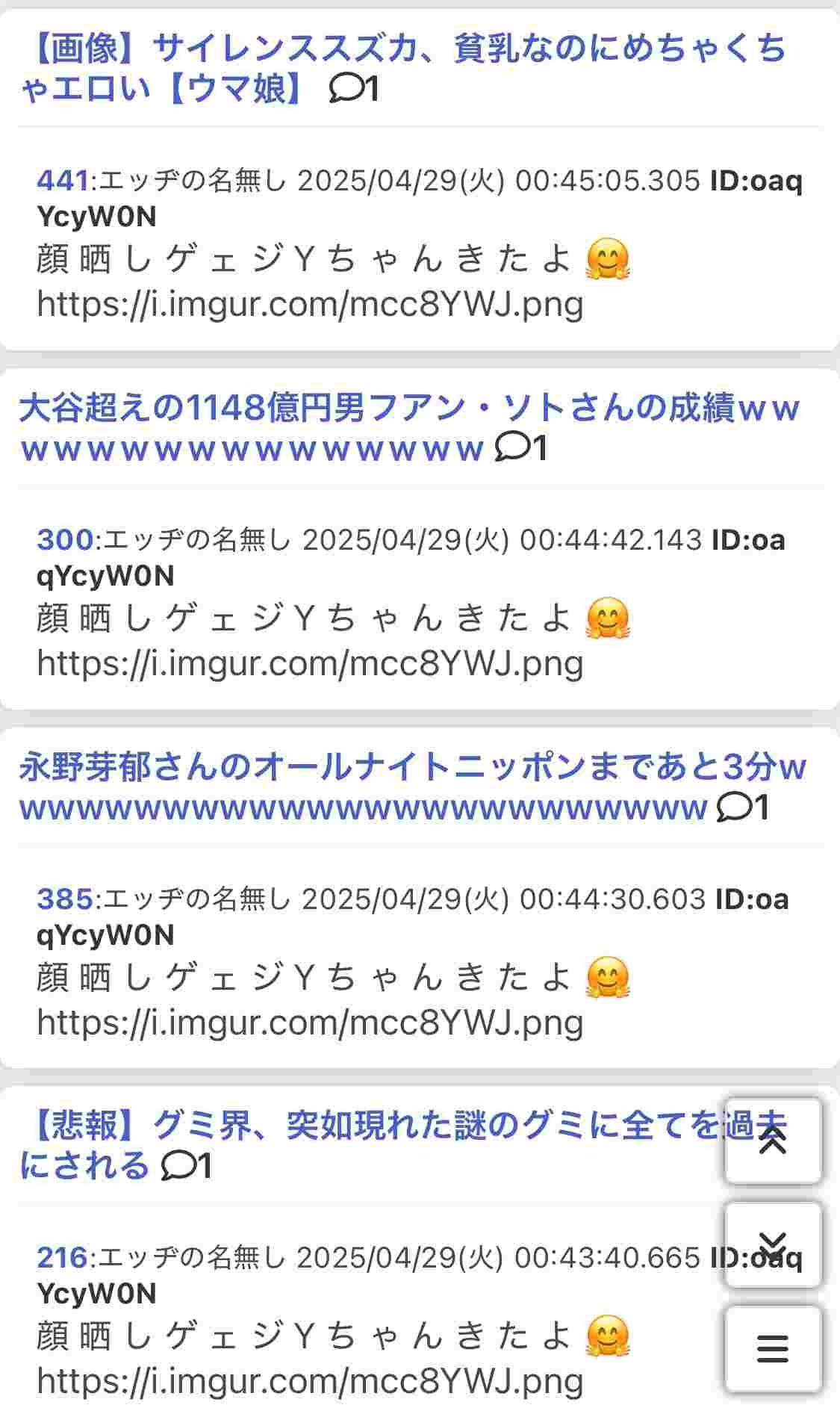Select post number 300
Image resolution: width=840 pixels, height=1408 pixels.
click(65, 540)
